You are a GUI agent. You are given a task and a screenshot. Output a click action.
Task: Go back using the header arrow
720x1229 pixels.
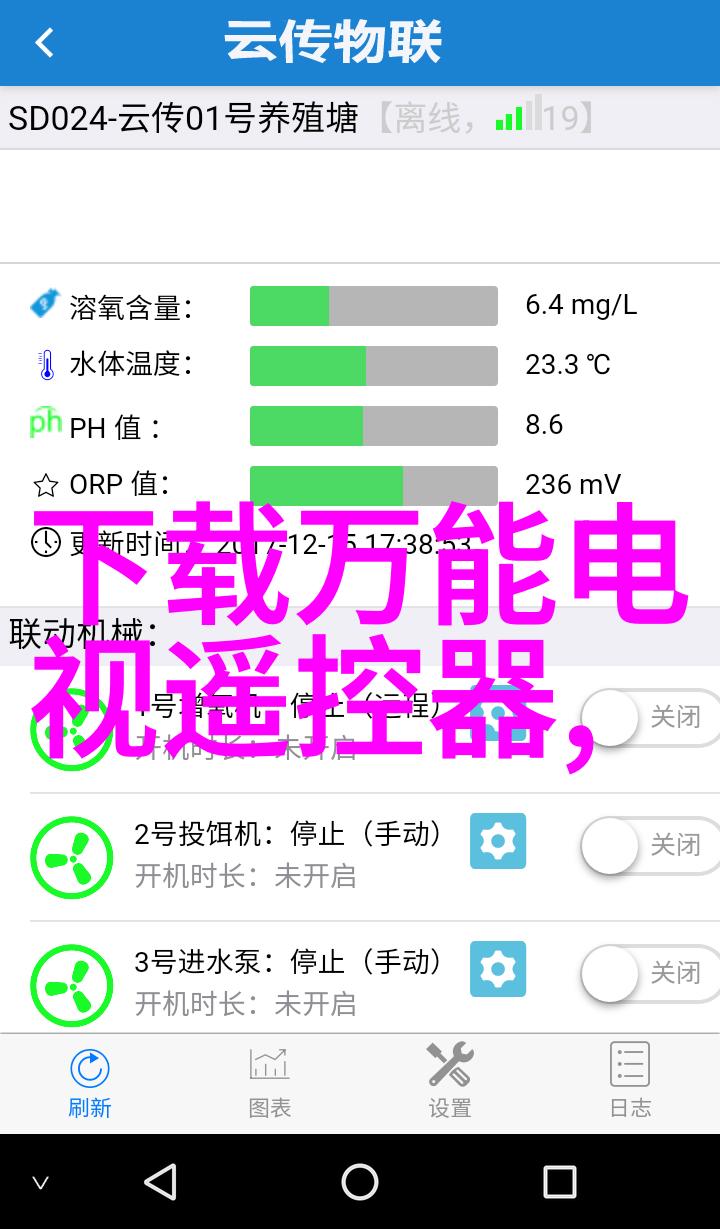click(x=44, y=42)
